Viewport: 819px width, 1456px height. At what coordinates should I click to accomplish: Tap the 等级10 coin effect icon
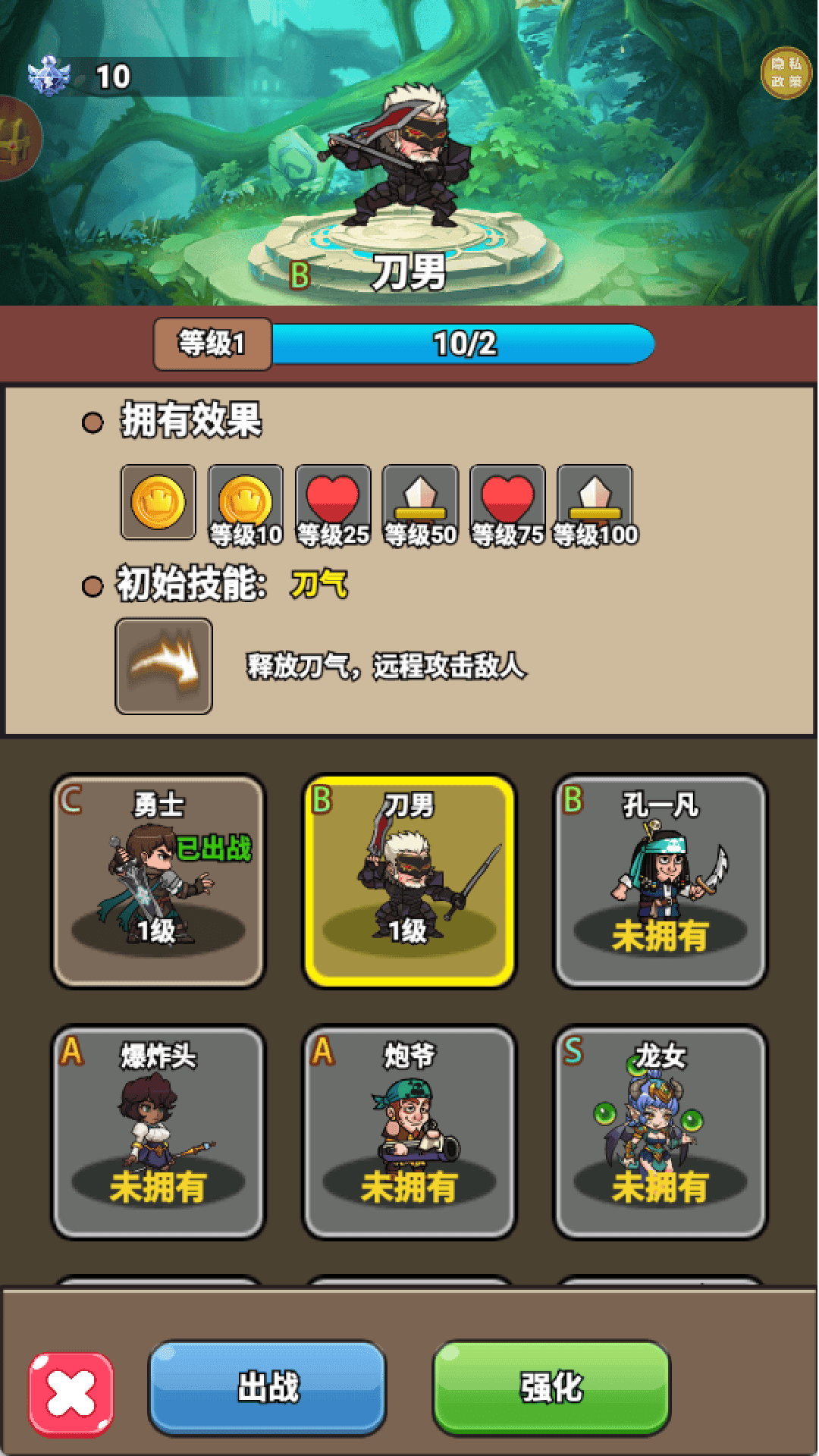[246, 502]
